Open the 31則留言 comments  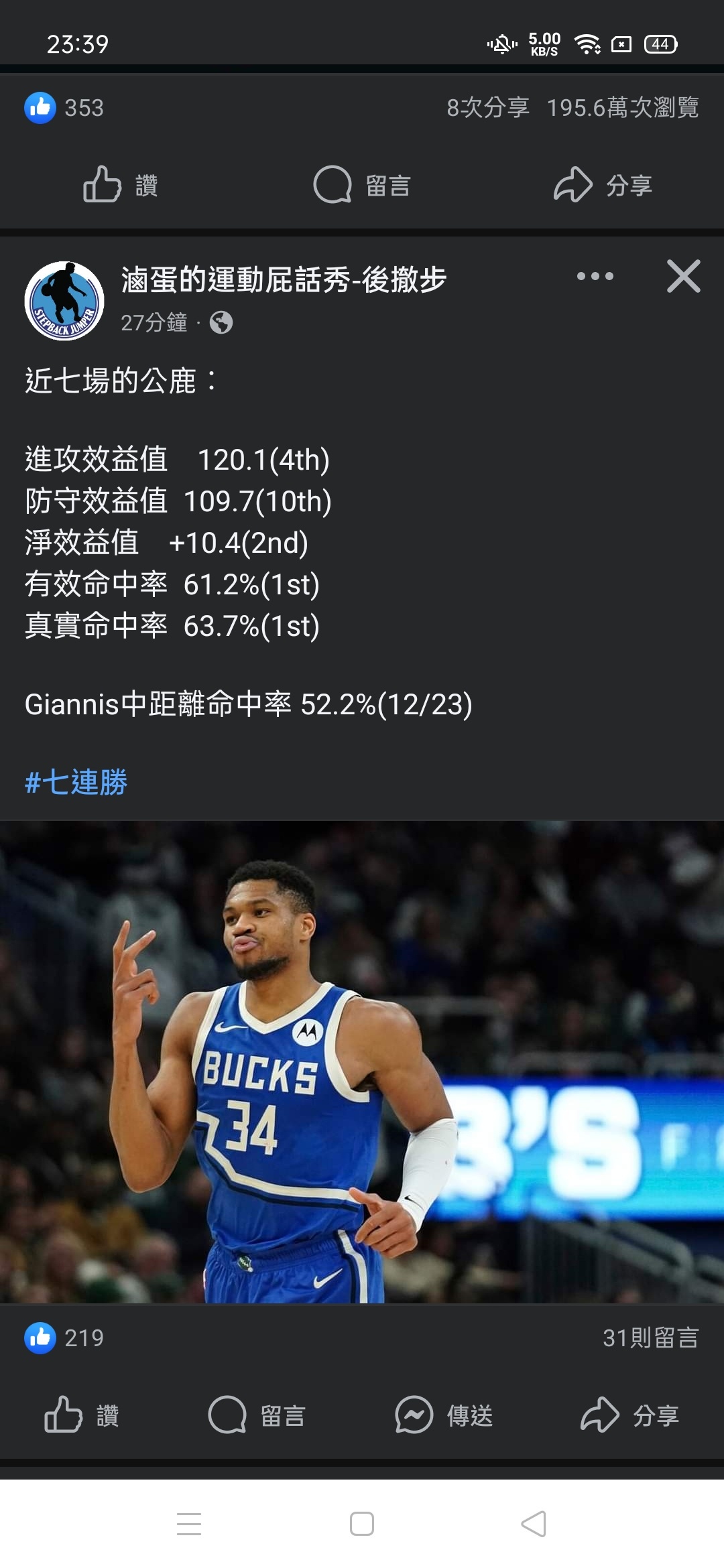point(650,1338)
